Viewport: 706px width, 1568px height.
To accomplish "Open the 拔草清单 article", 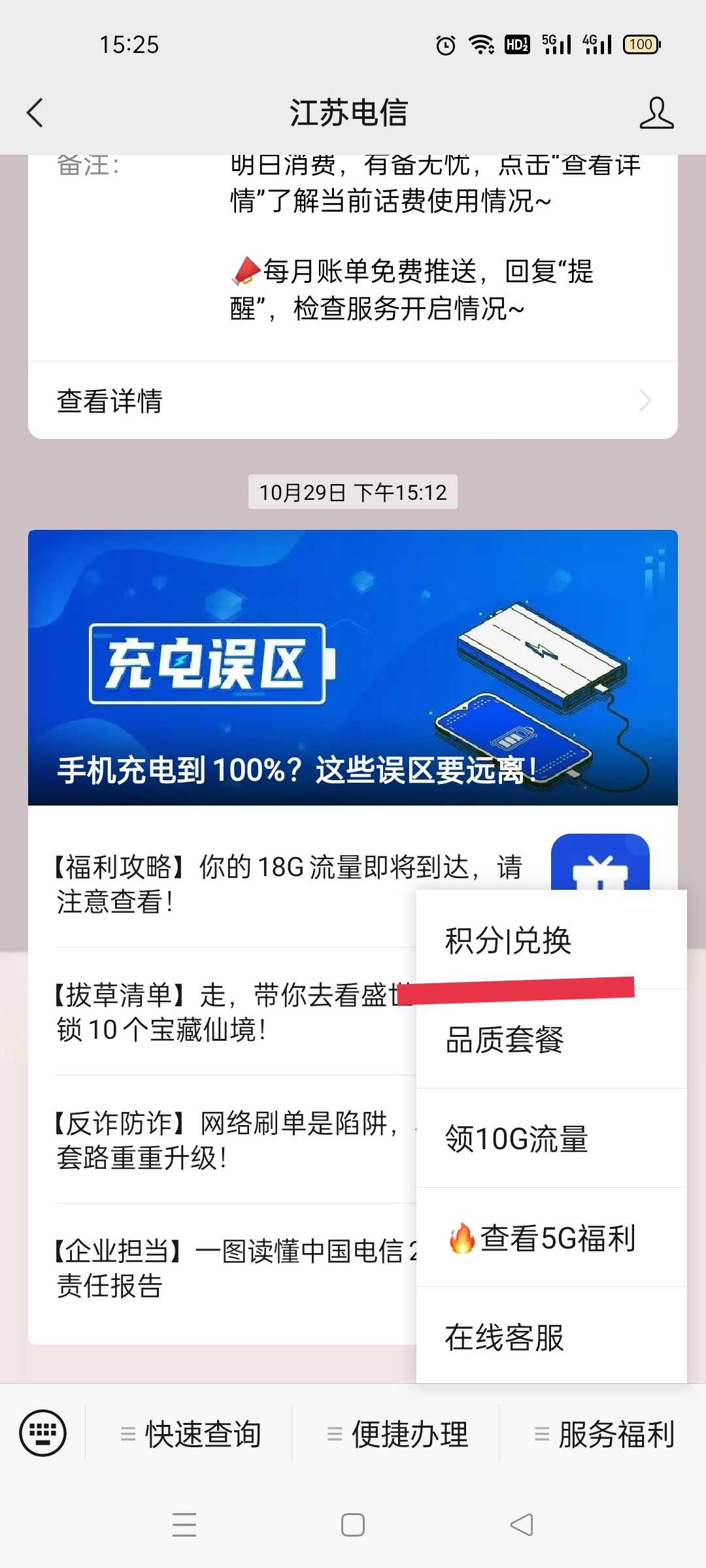I will (222, 1011).
